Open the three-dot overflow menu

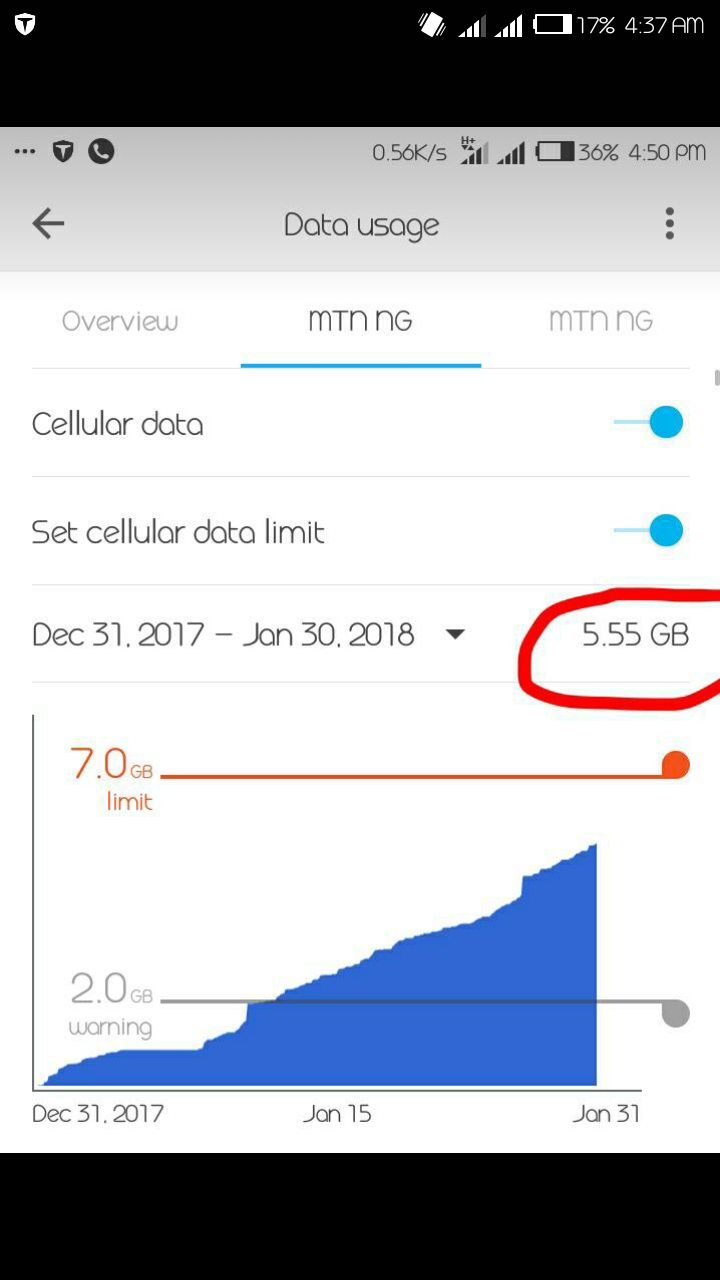point(669,224)
